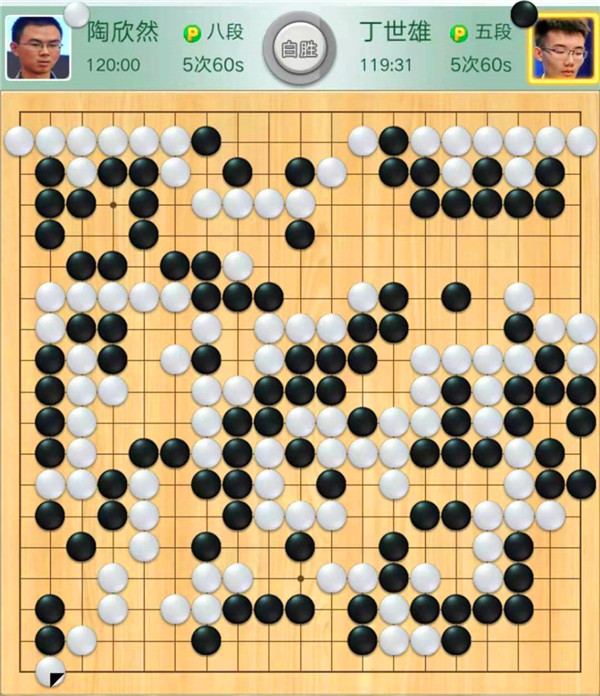Open 陶欣然's player avatar
Image resolution: width=600 pixels, height=696 pixels.
[31, 48]
